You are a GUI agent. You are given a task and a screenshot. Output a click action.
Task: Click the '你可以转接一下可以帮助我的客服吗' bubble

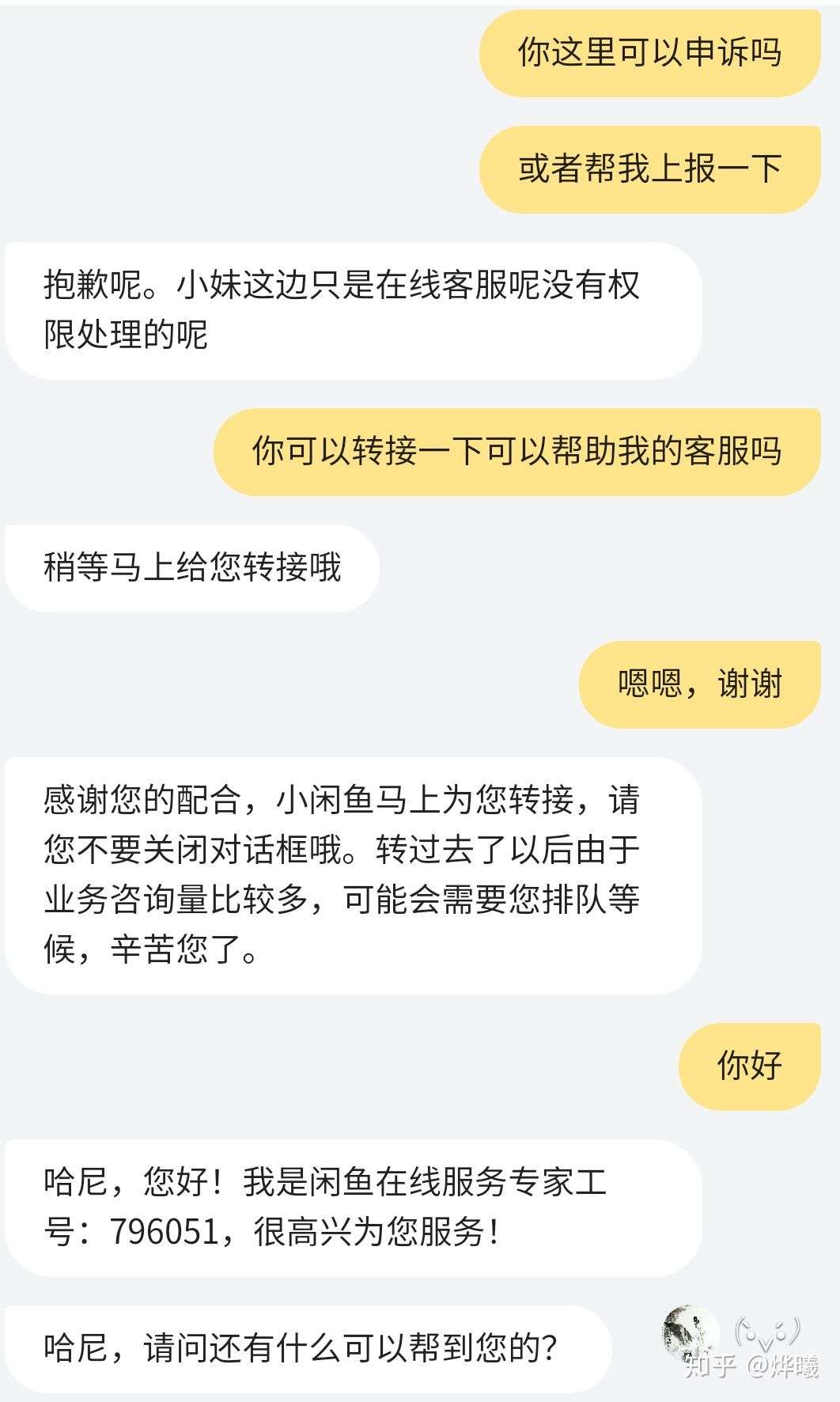click(x=514, y=449)
